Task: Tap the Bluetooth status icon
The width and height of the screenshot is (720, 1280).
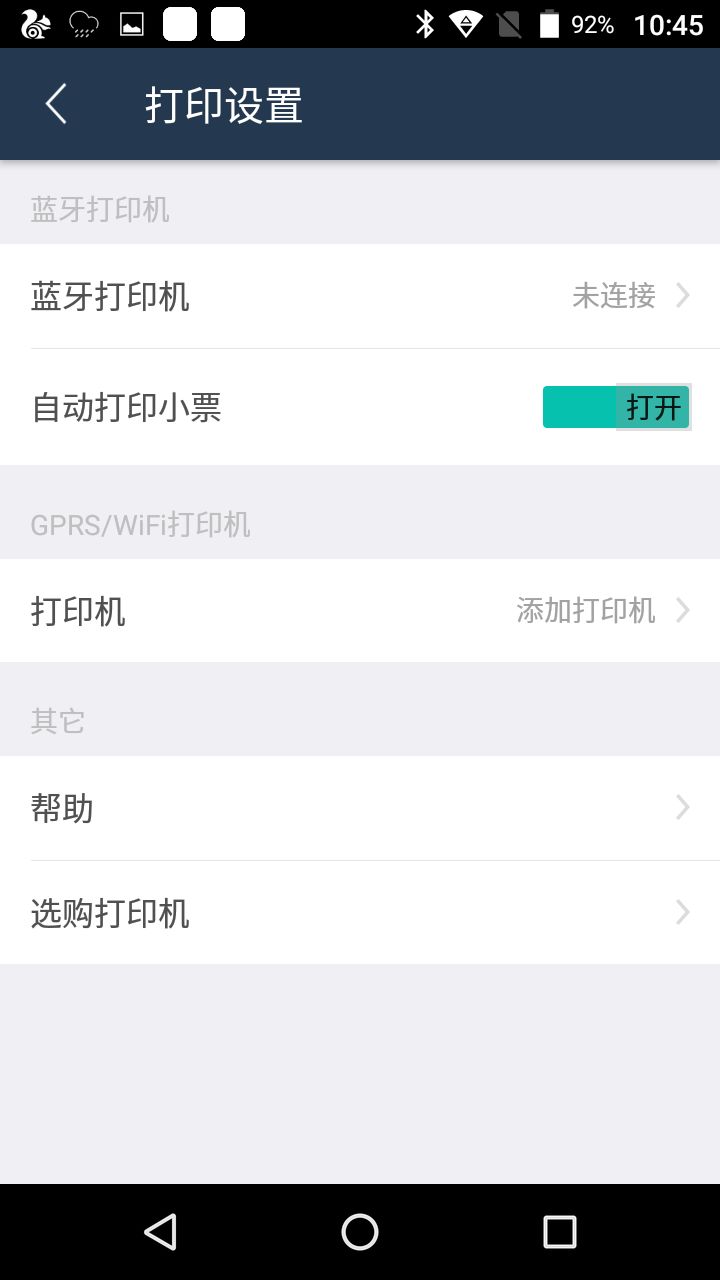Action: point(422,23)
